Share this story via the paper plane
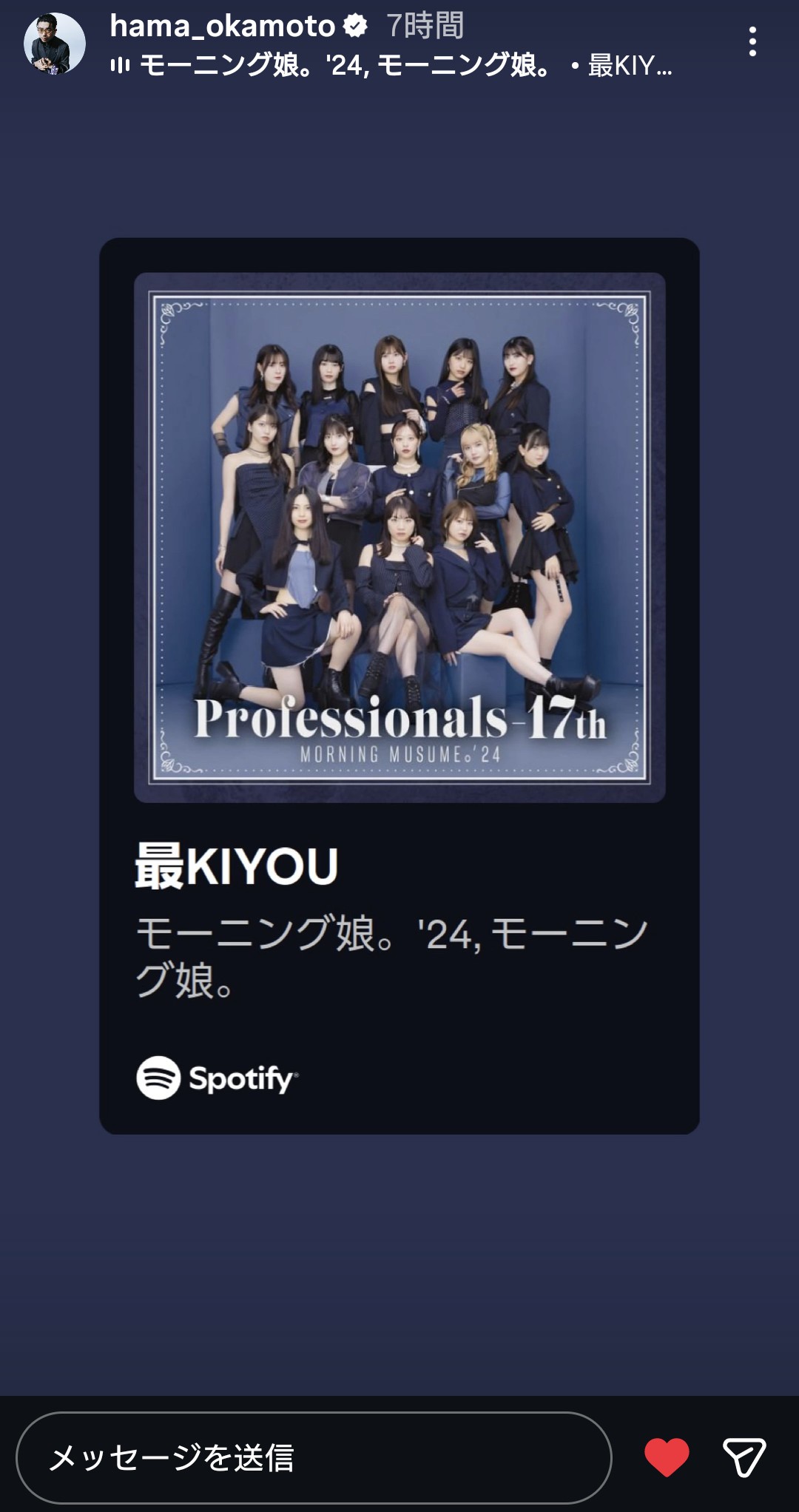799x1512 pixels. [744, 1457]
